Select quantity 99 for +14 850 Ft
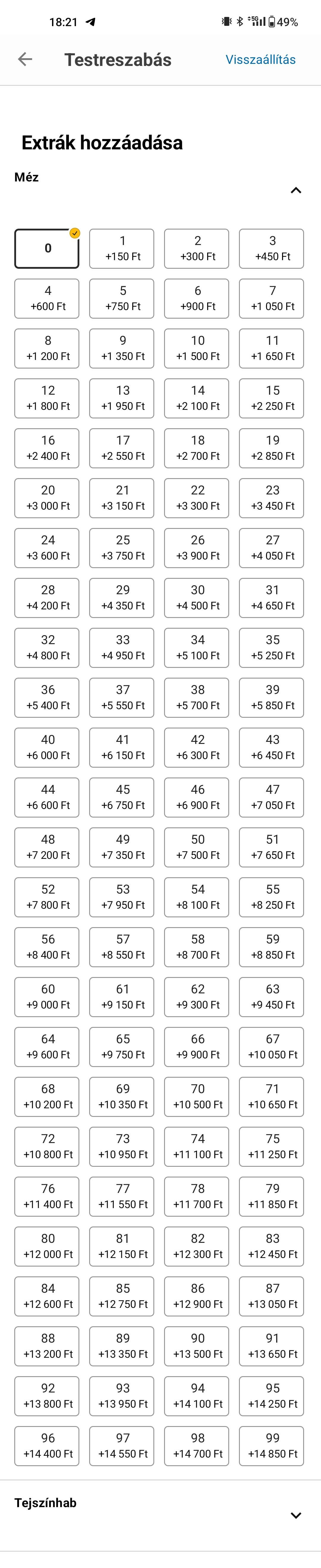The image size is (321, 1568). click(272, 1446)
